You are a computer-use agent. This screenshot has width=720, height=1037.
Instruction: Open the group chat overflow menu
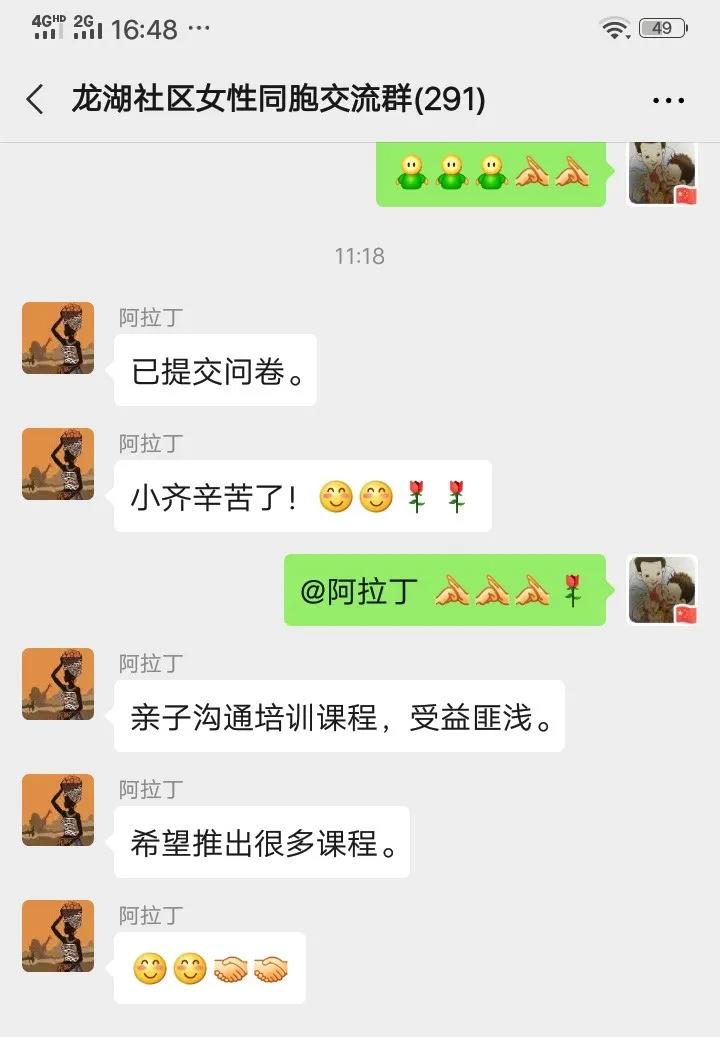[668, 100]
